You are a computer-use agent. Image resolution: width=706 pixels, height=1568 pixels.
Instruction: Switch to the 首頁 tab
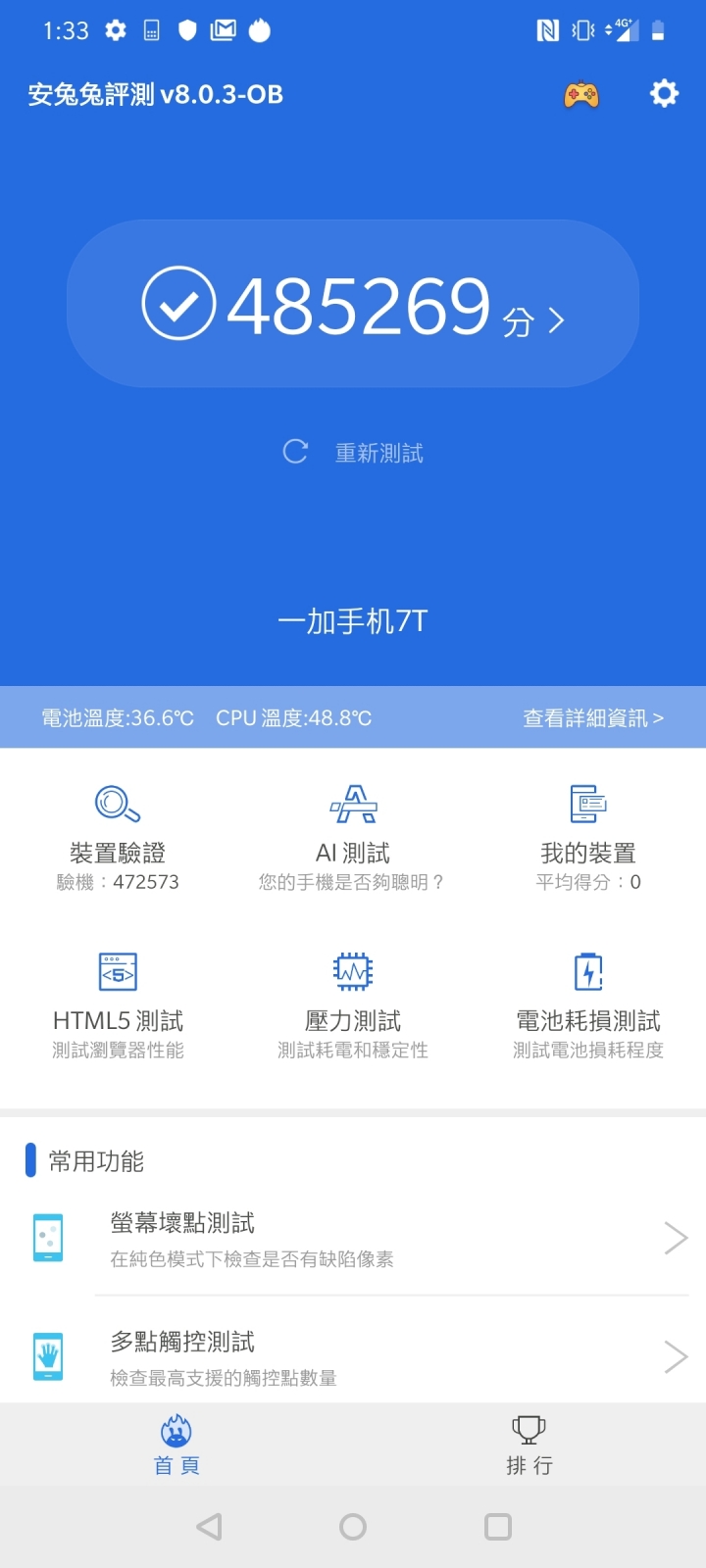pos(176,1445)
